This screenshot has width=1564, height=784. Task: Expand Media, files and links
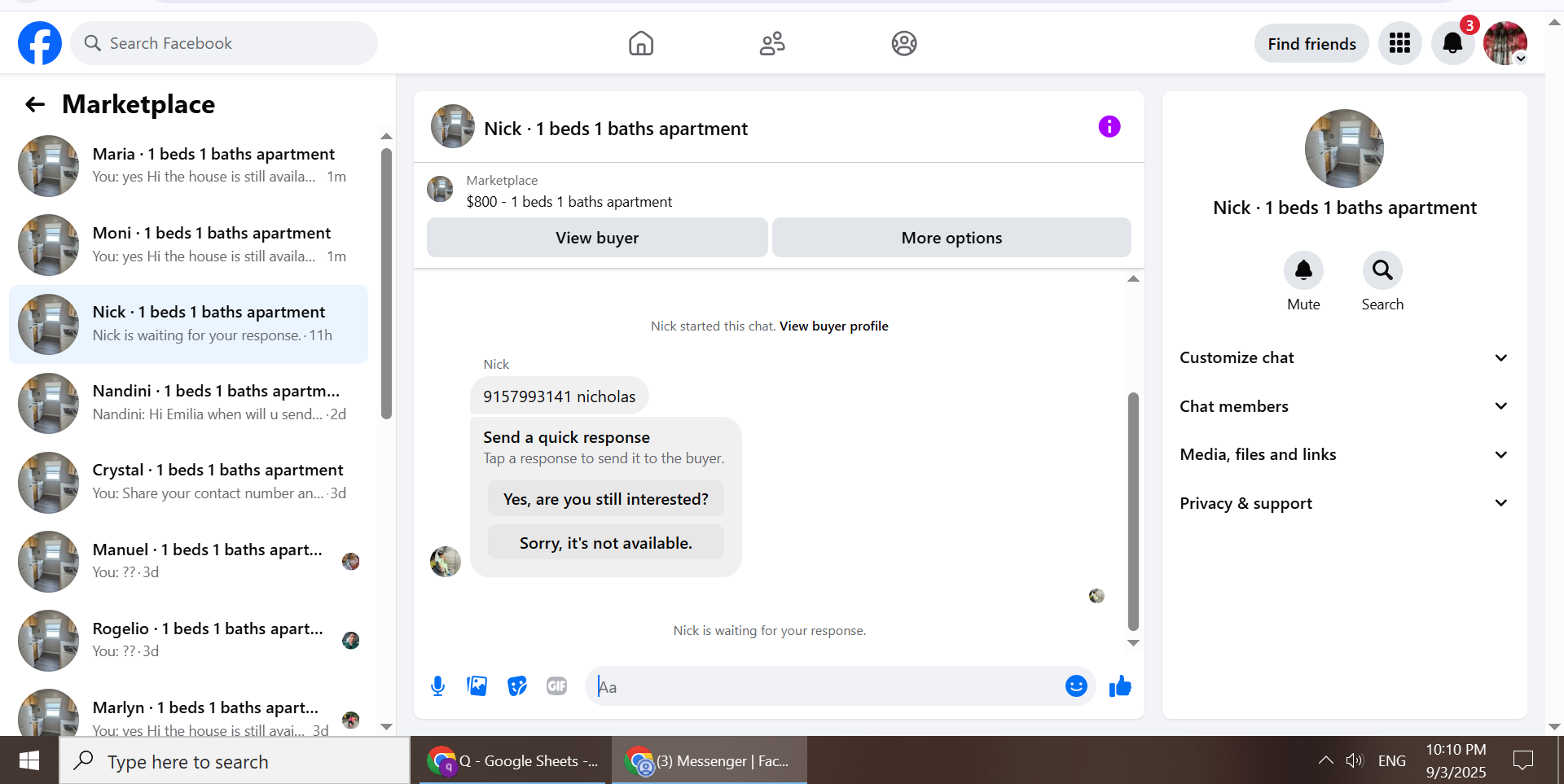coord(1344,454)
